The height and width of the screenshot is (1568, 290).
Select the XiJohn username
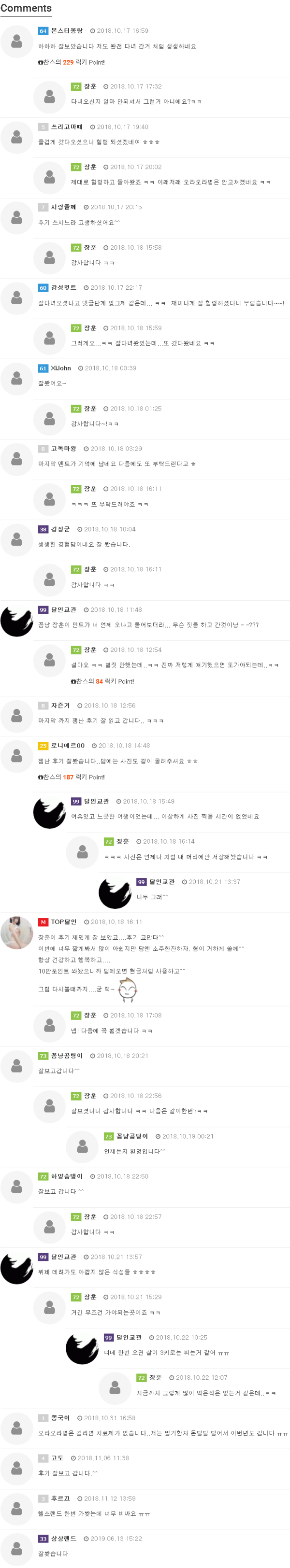click(x=61, y=368)
